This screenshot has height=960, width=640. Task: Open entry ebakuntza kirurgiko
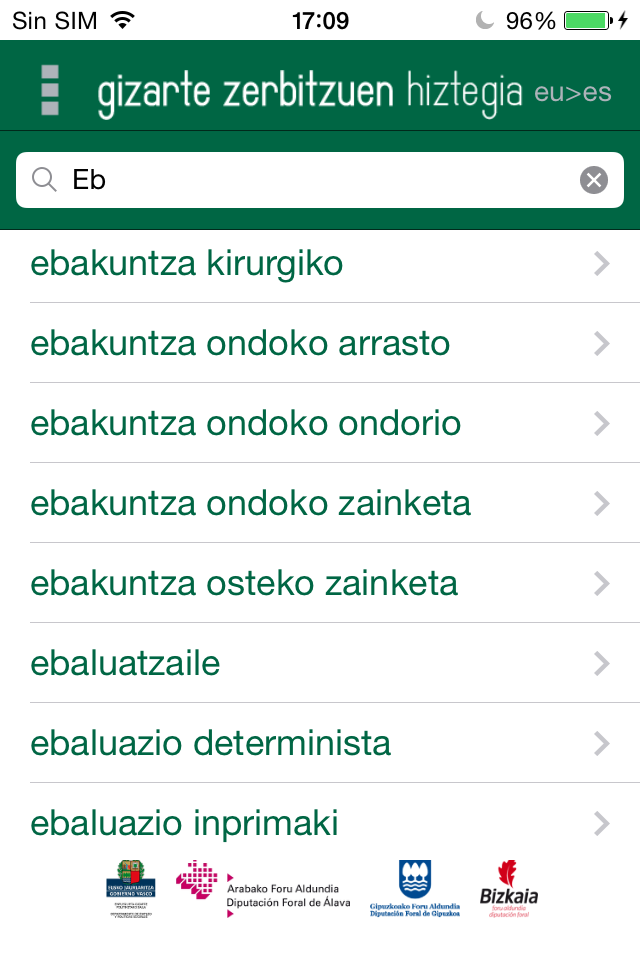pos(320,263)
